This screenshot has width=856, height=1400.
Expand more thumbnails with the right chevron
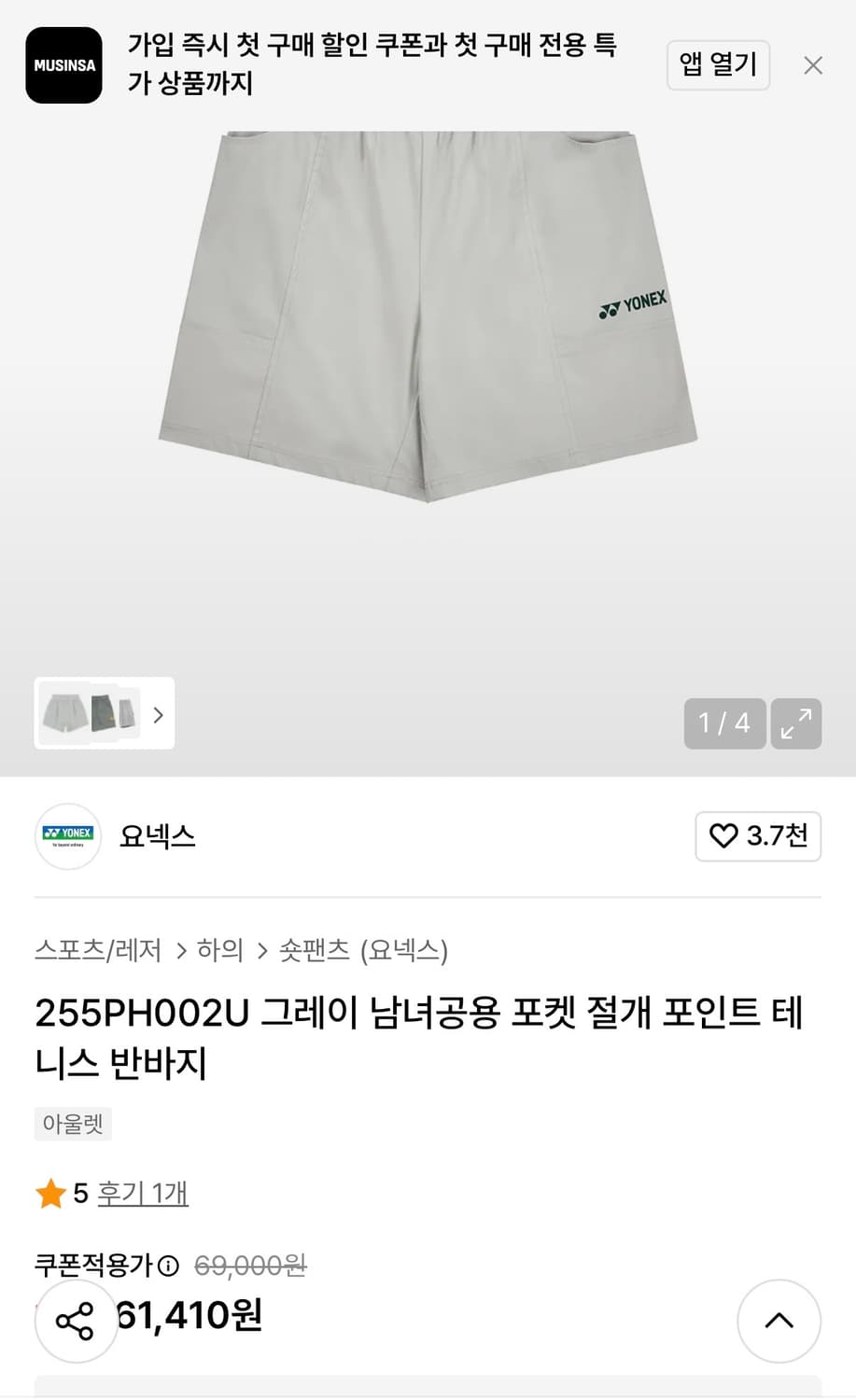coord(157,714)
